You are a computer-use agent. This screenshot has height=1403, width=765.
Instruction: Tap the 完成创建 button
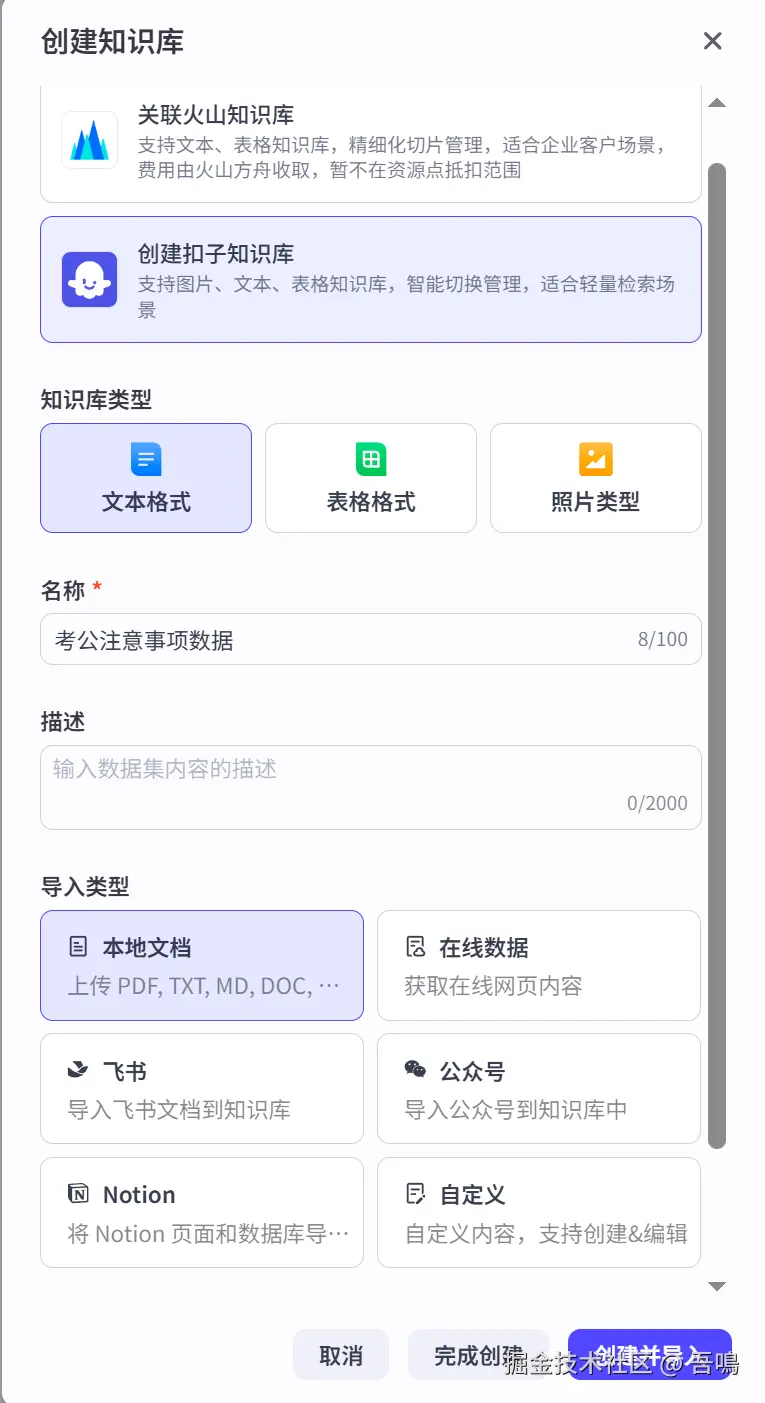pyautogui.click(x=477, y=1355)
